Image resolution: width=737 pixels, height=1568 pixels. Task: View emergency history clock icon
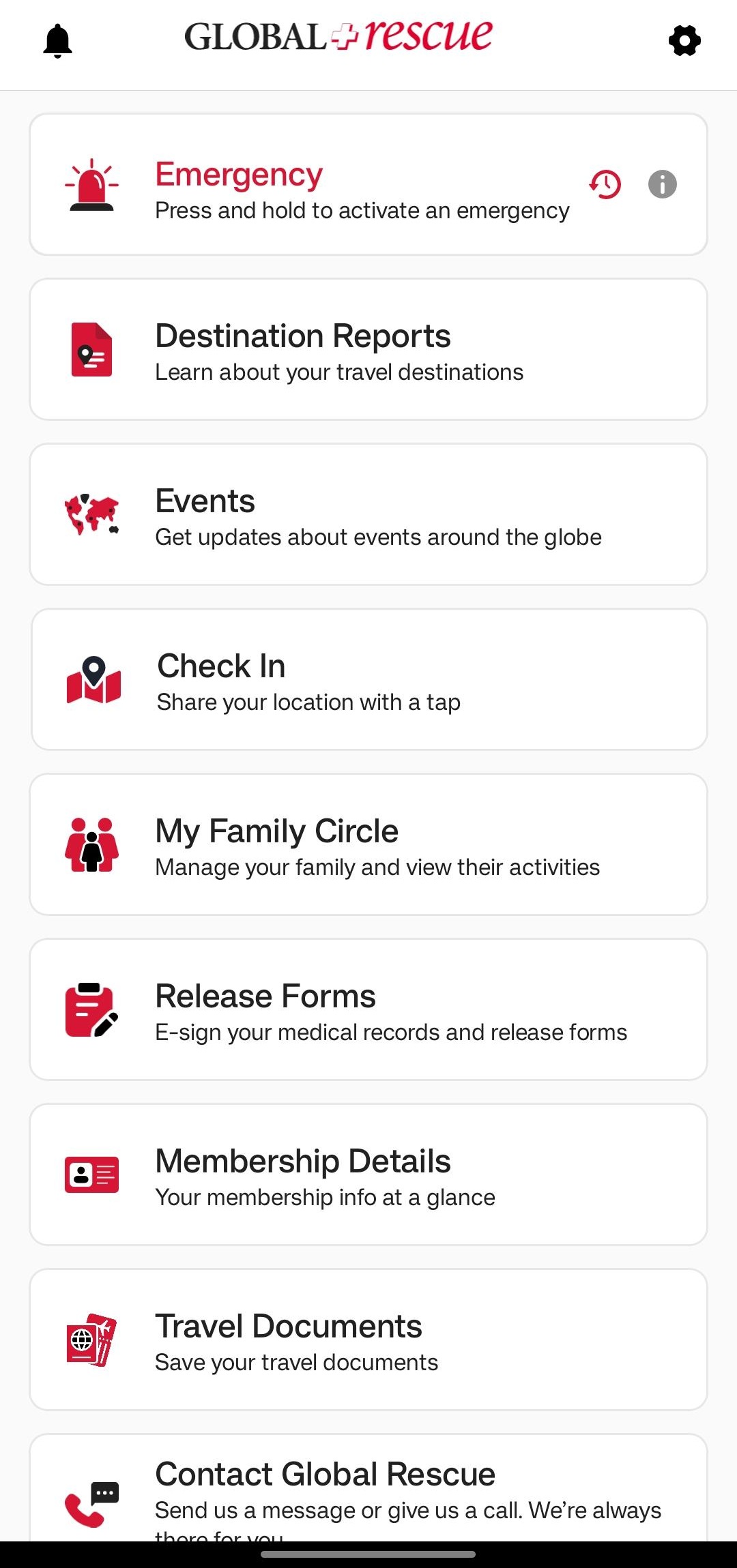coord(605,184)
